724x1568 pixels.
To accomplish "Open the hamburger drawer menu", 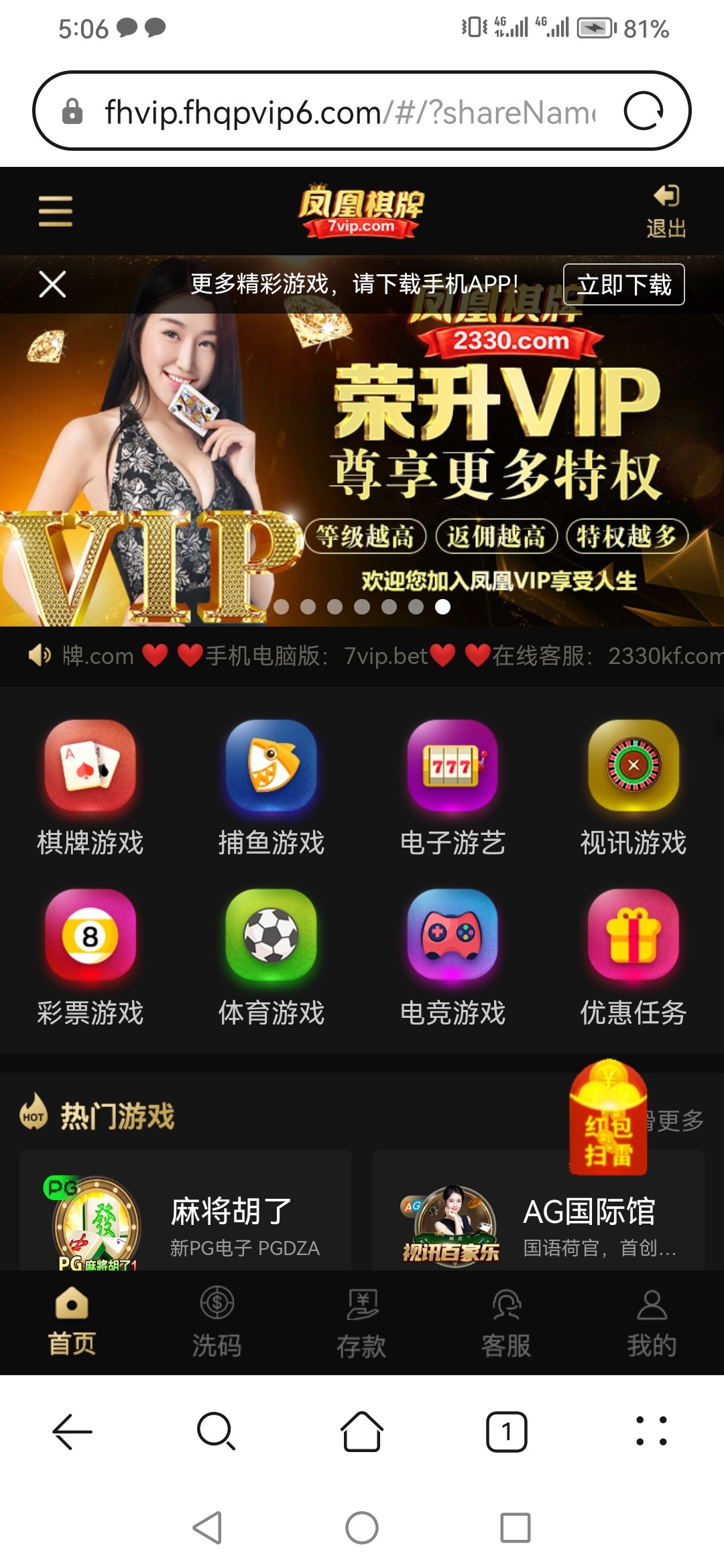I will coord(55,211).
